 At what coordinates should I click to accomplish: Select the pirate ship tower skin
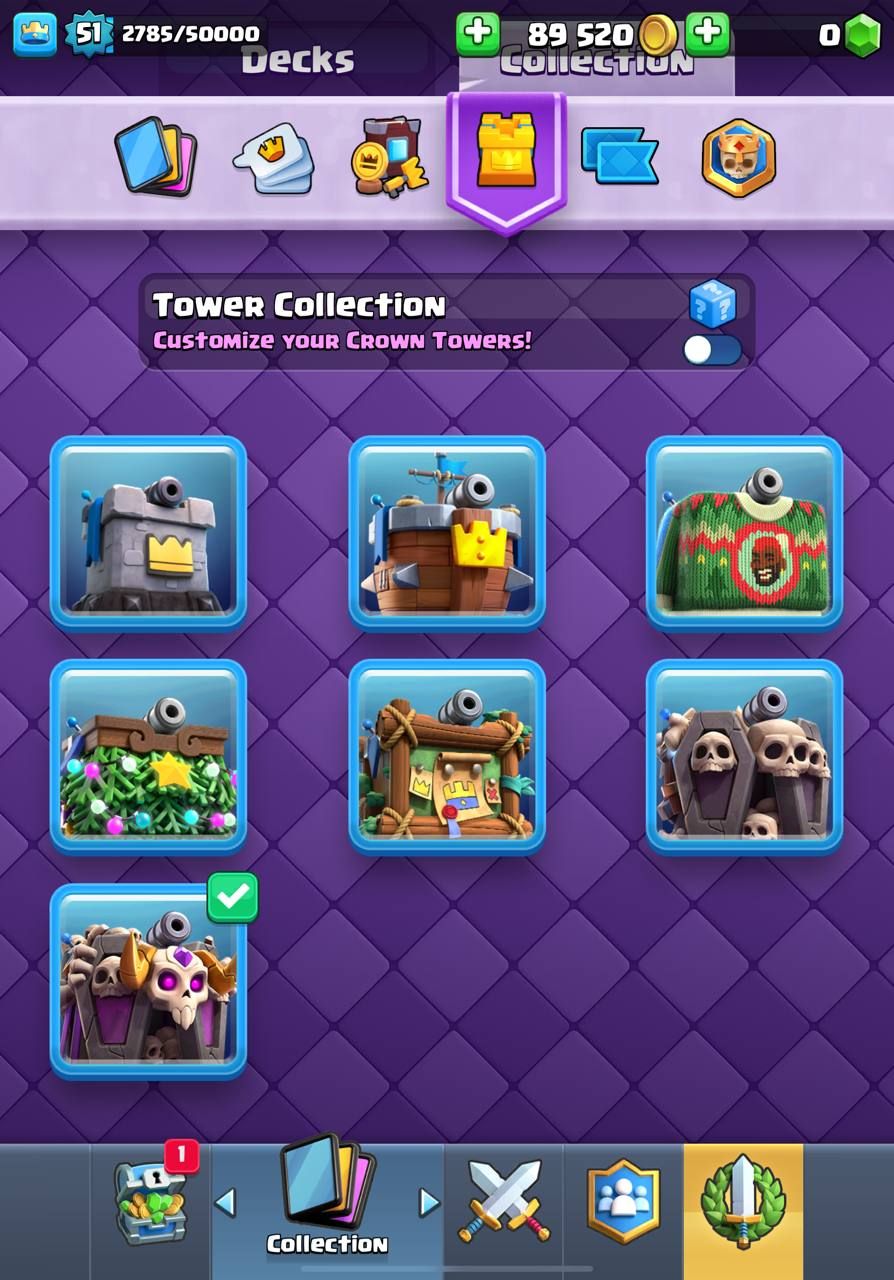447,532
